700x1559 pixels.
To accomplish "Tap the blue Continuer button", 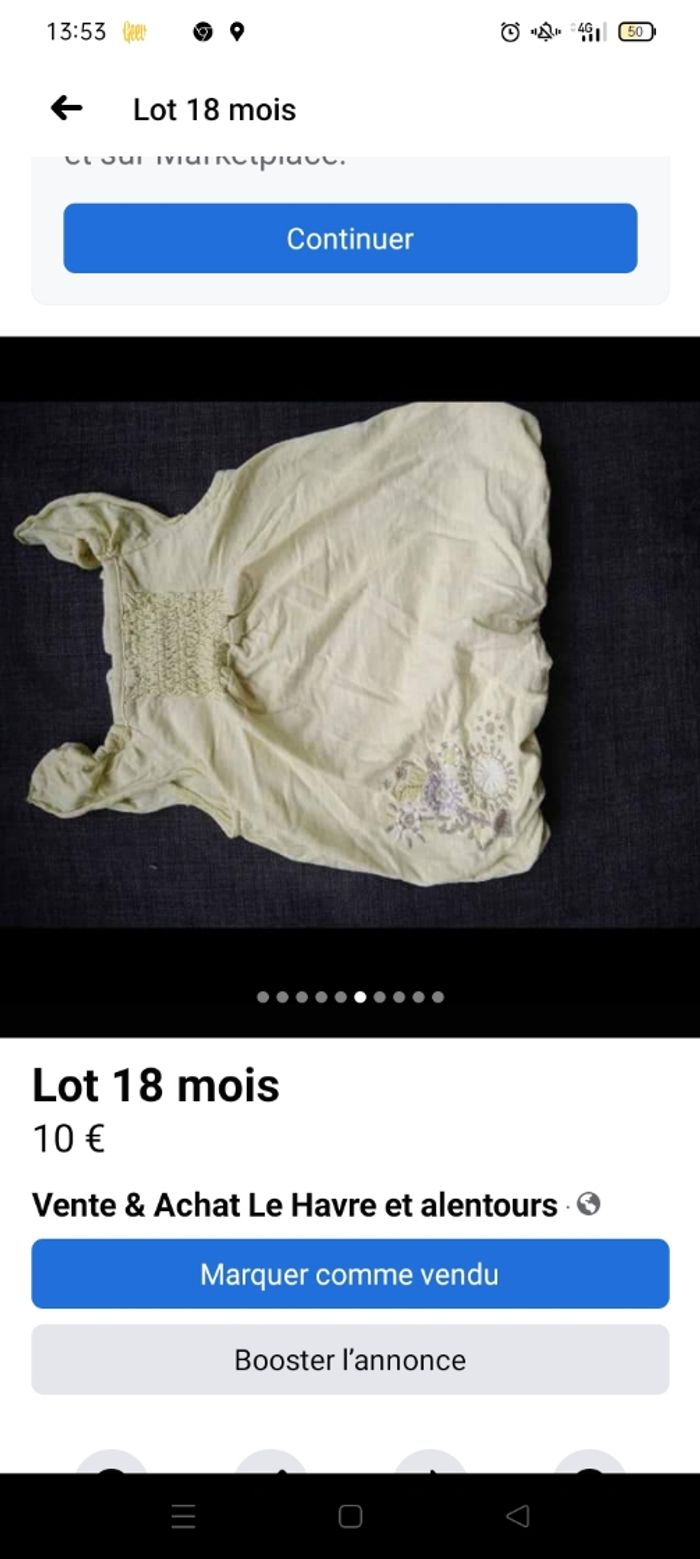I will pos(350,238).
